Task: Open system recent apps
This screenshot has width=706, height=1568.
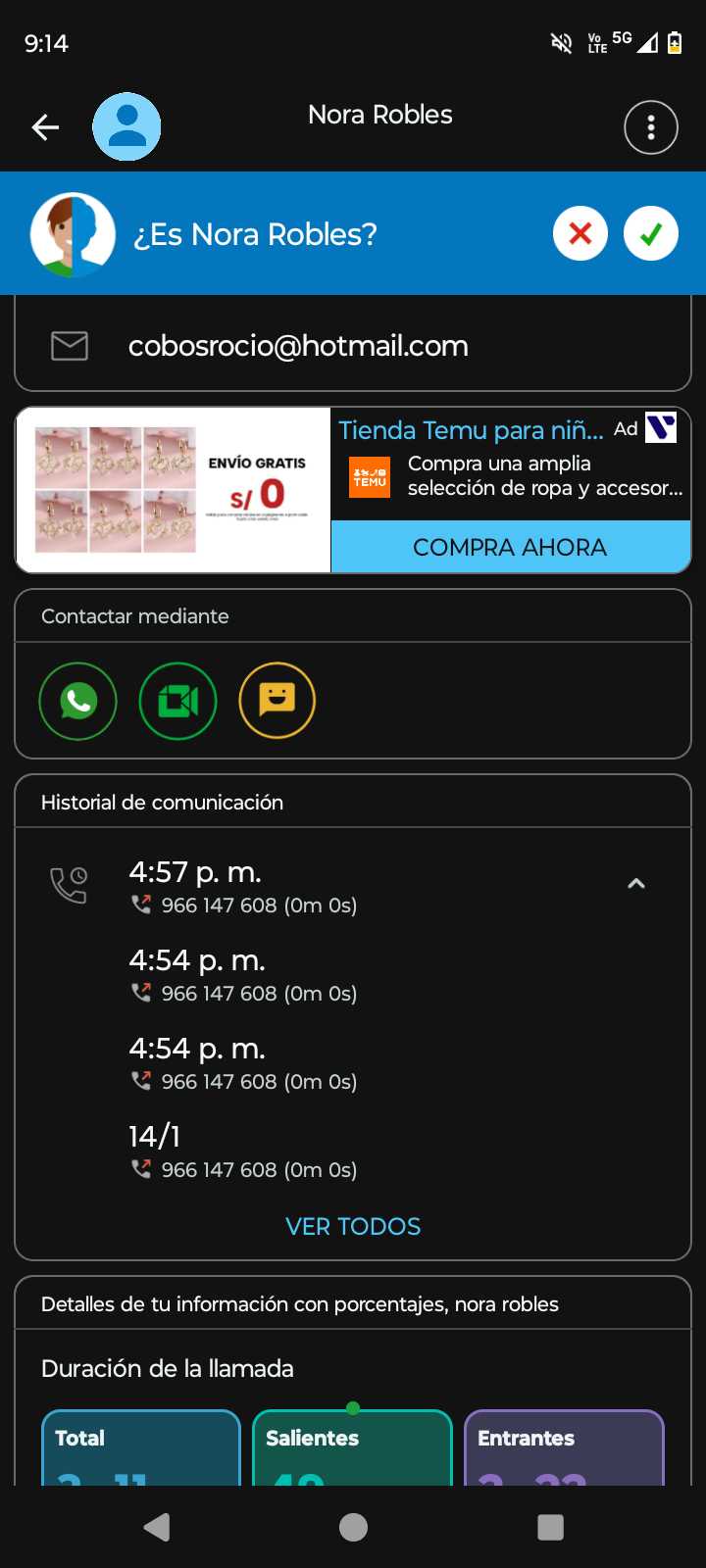Action: click(551, 1527)
